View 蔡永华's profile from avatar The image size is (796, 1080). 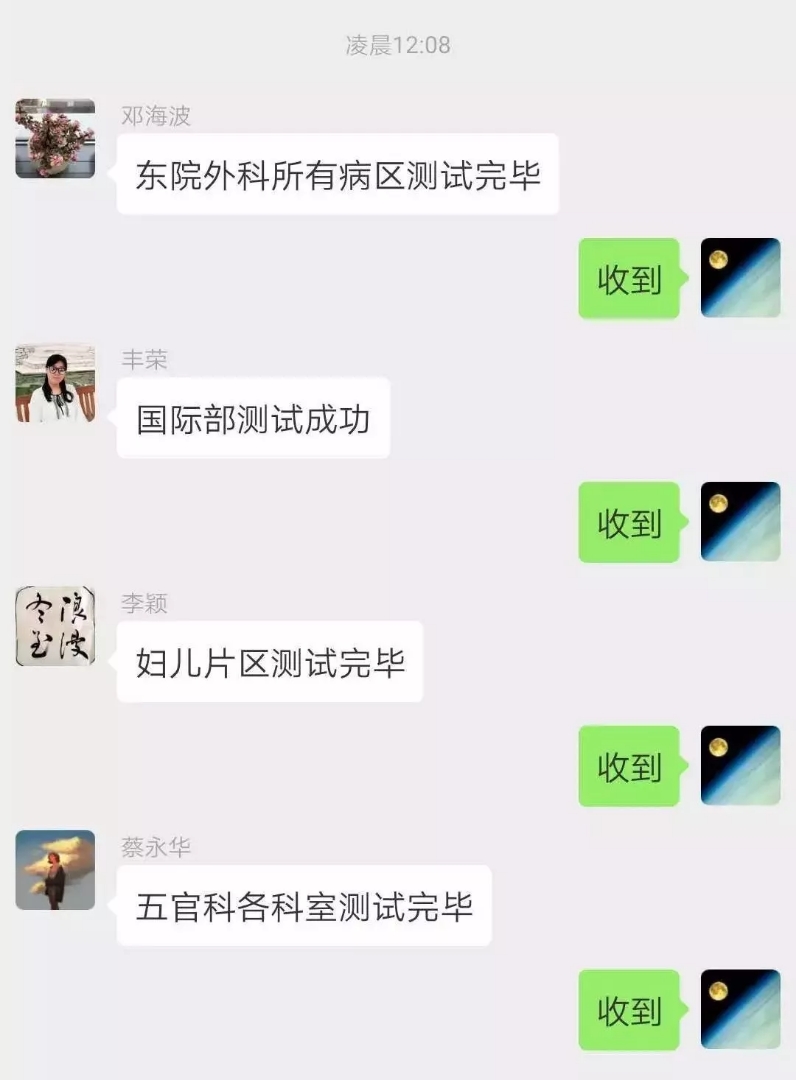(55, 870)
